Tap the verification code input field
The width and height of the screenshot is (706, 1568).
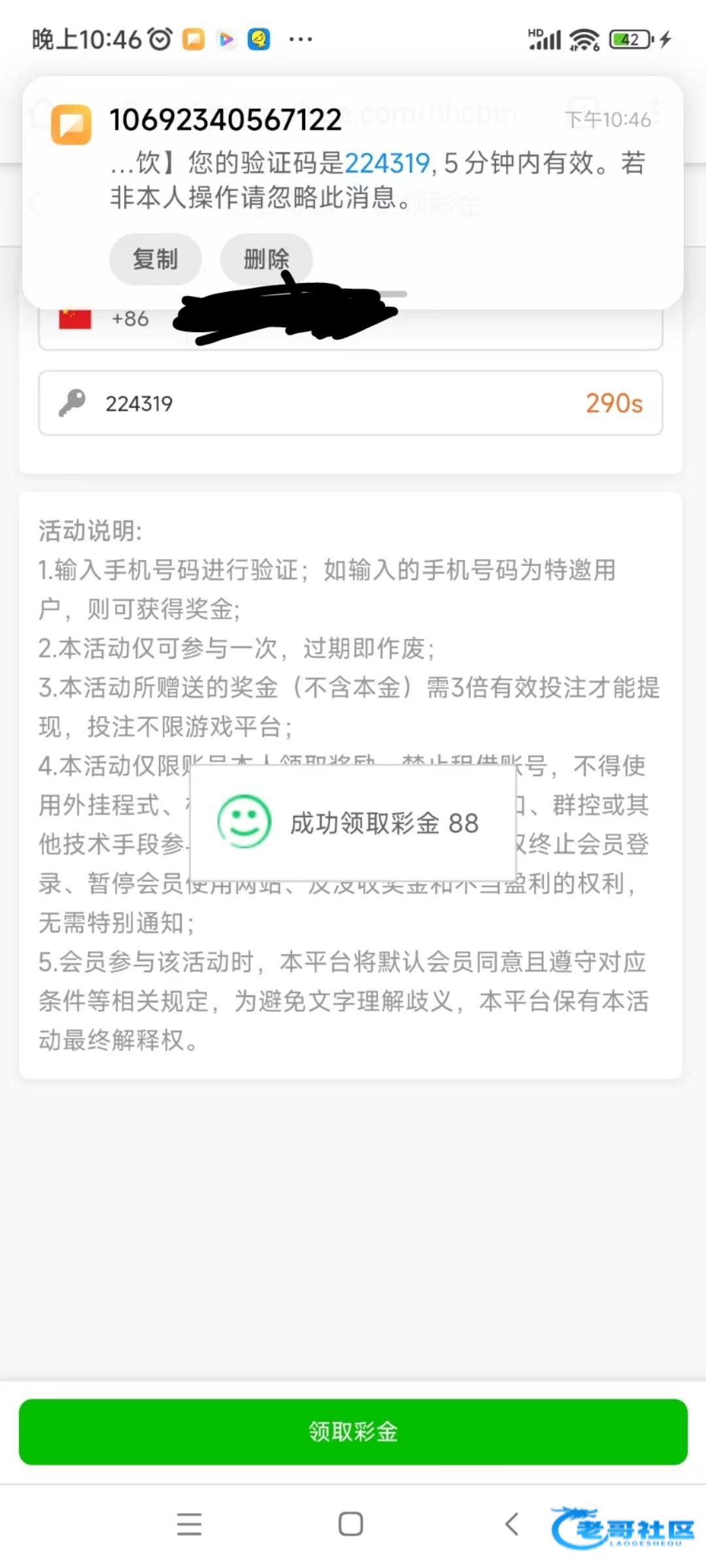350,403
